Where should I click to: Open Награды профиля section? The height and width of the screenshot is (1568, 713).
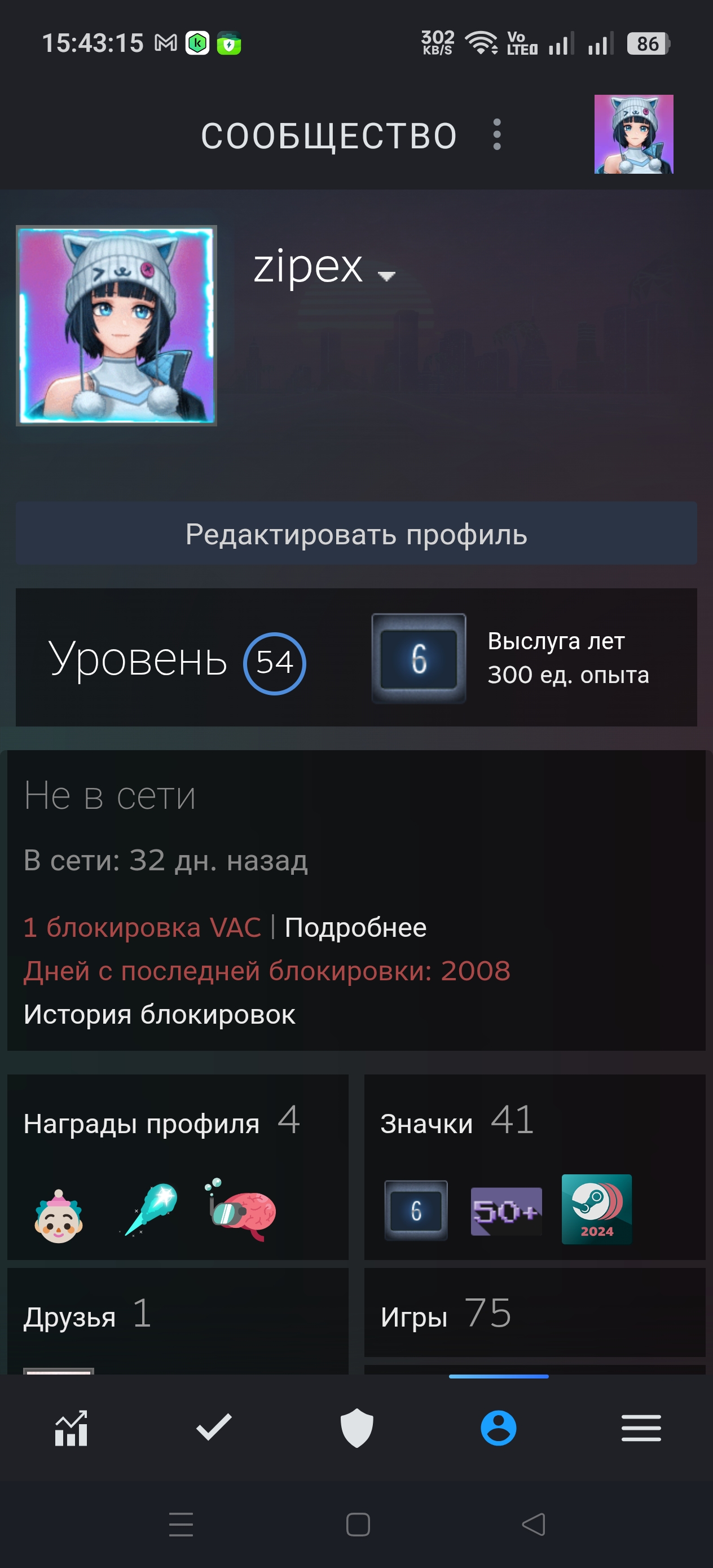(x=141, y=1124)
